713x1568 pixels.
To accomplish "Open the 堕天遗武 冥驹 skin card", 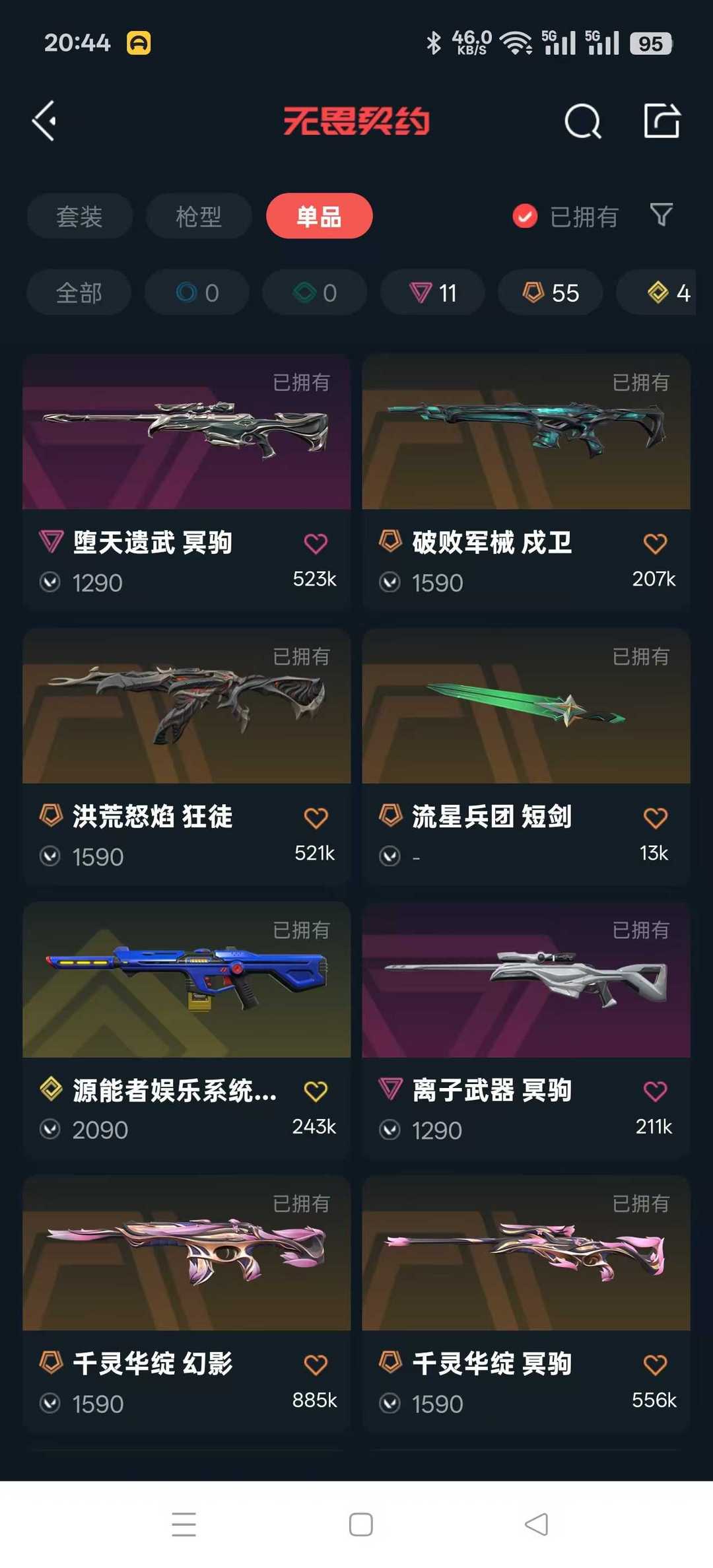I will point(187,482).
